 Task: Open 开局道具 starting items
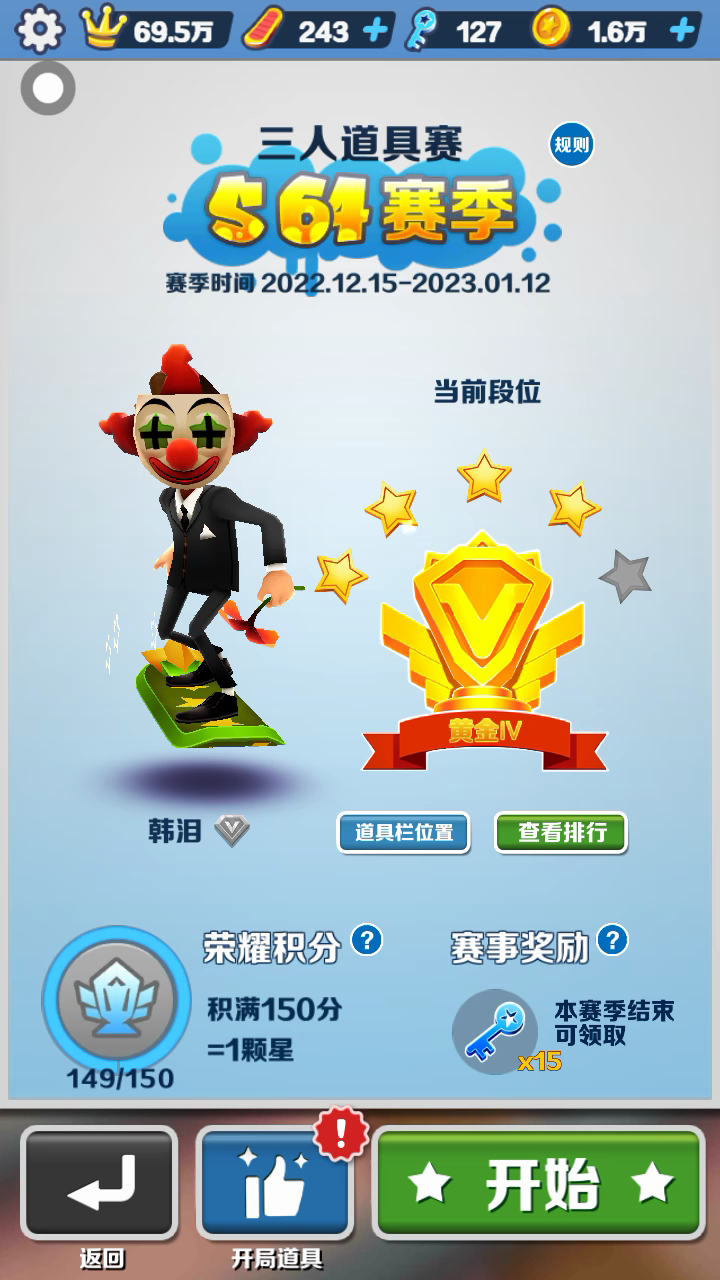point(276,1183)
